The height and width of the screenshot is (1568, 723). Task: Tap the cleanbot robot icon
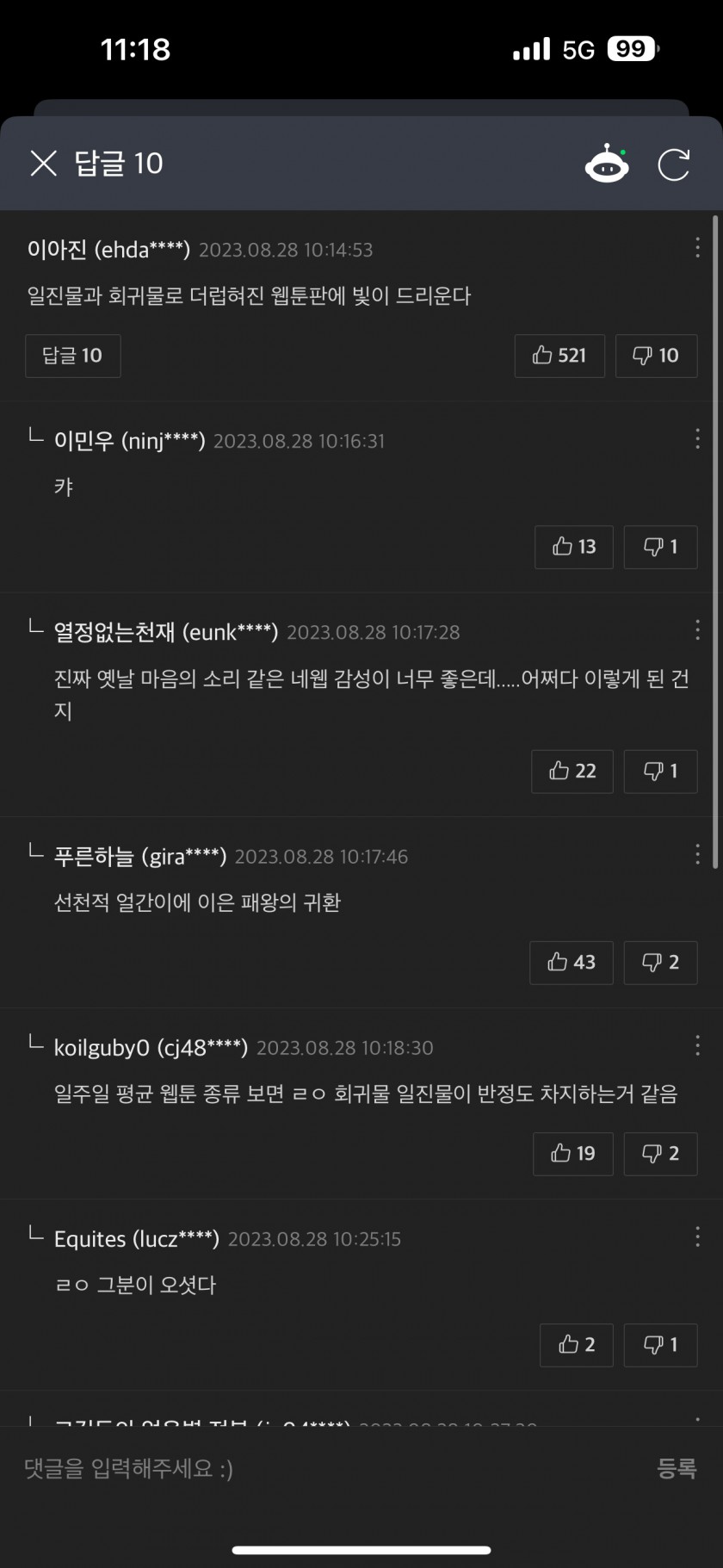pos(607,164)
